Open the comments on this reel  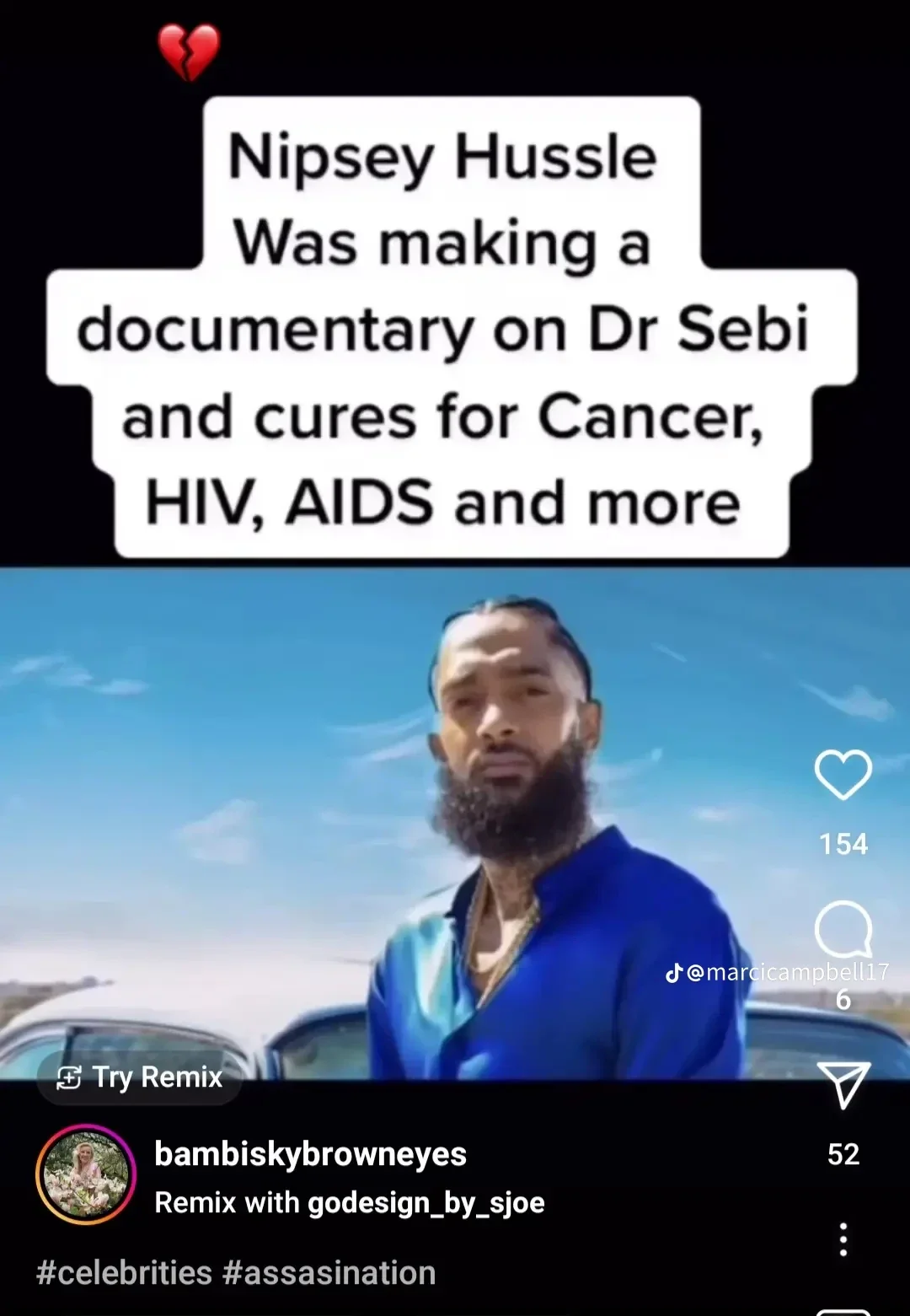[x=843, y=929]
